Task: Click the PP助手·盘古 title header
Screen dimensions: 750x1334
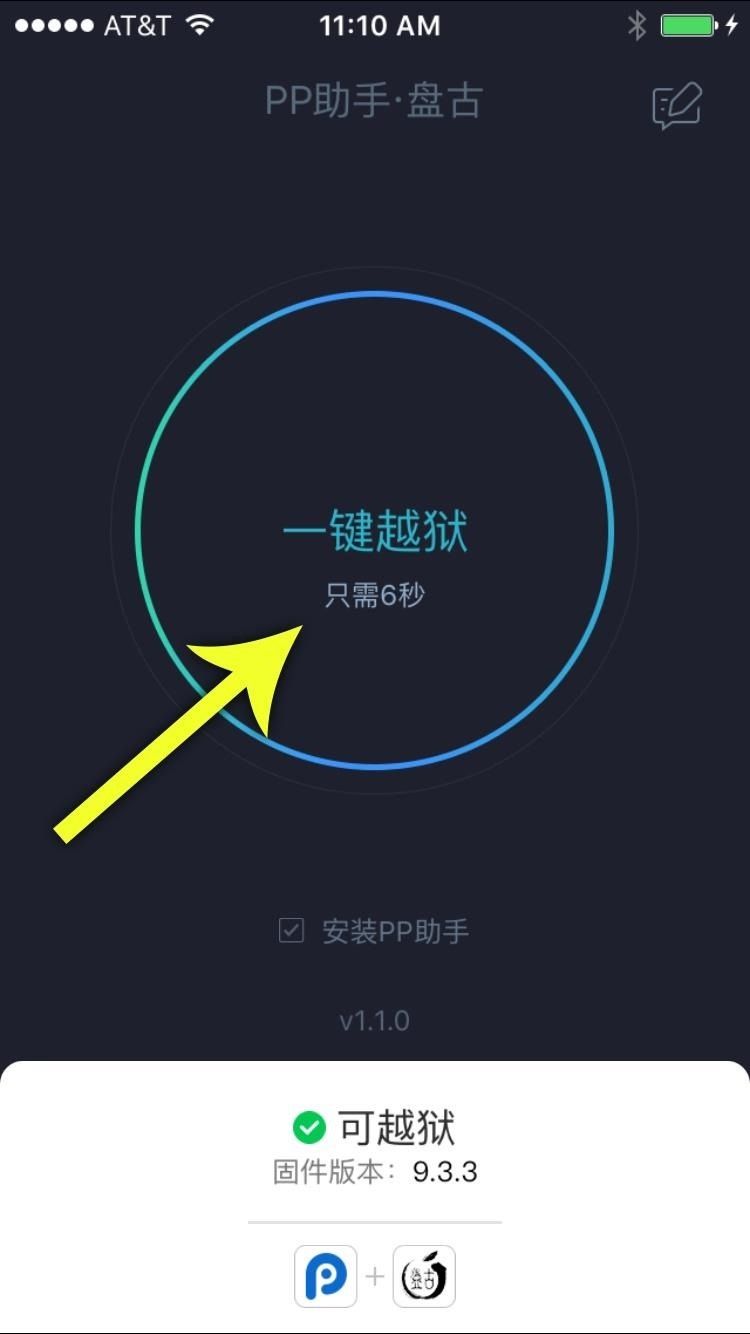Action: (374, 100)
